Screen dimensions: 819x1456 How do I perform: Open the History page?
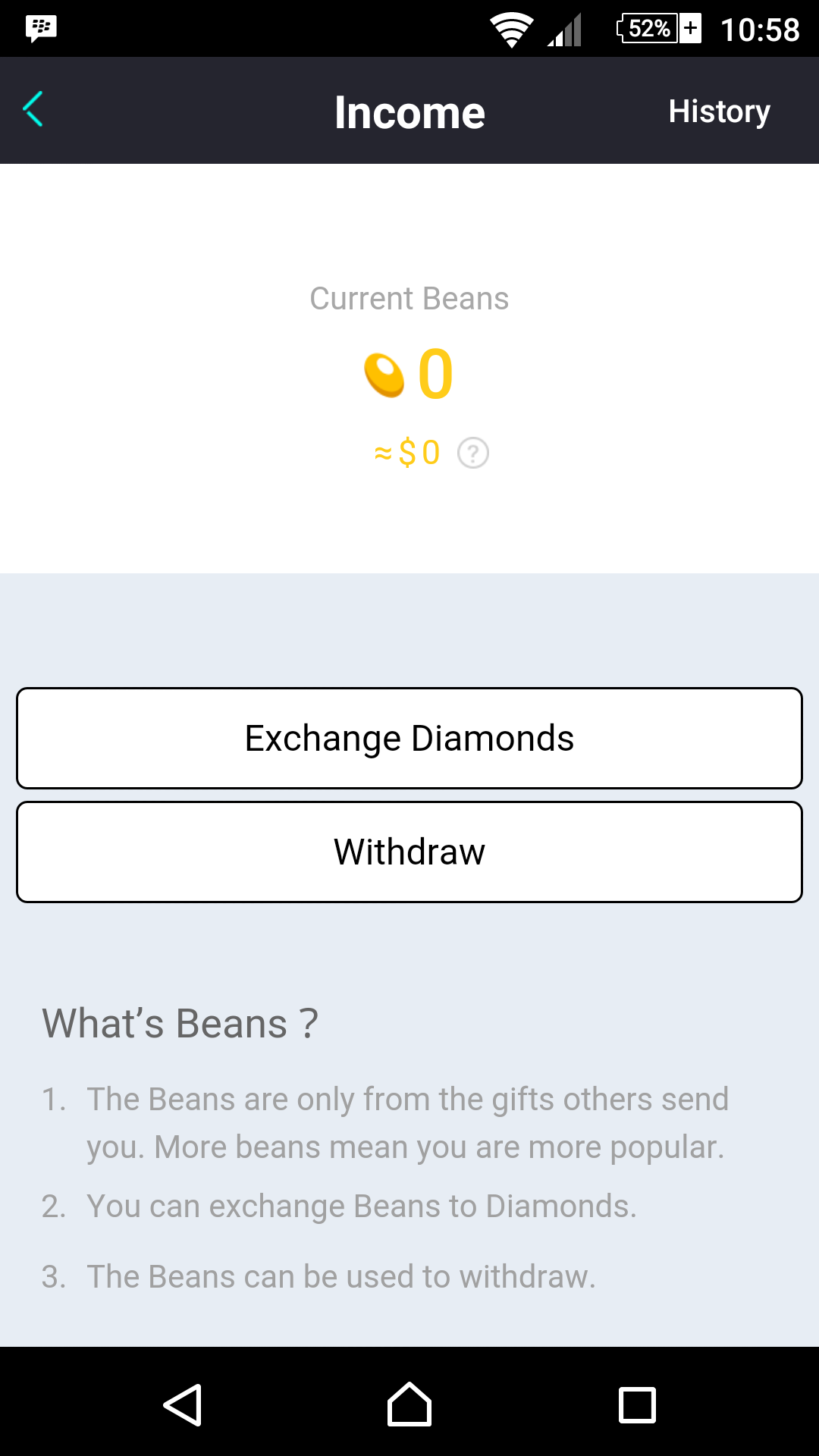pyautogui.click(x=718, y=111)
